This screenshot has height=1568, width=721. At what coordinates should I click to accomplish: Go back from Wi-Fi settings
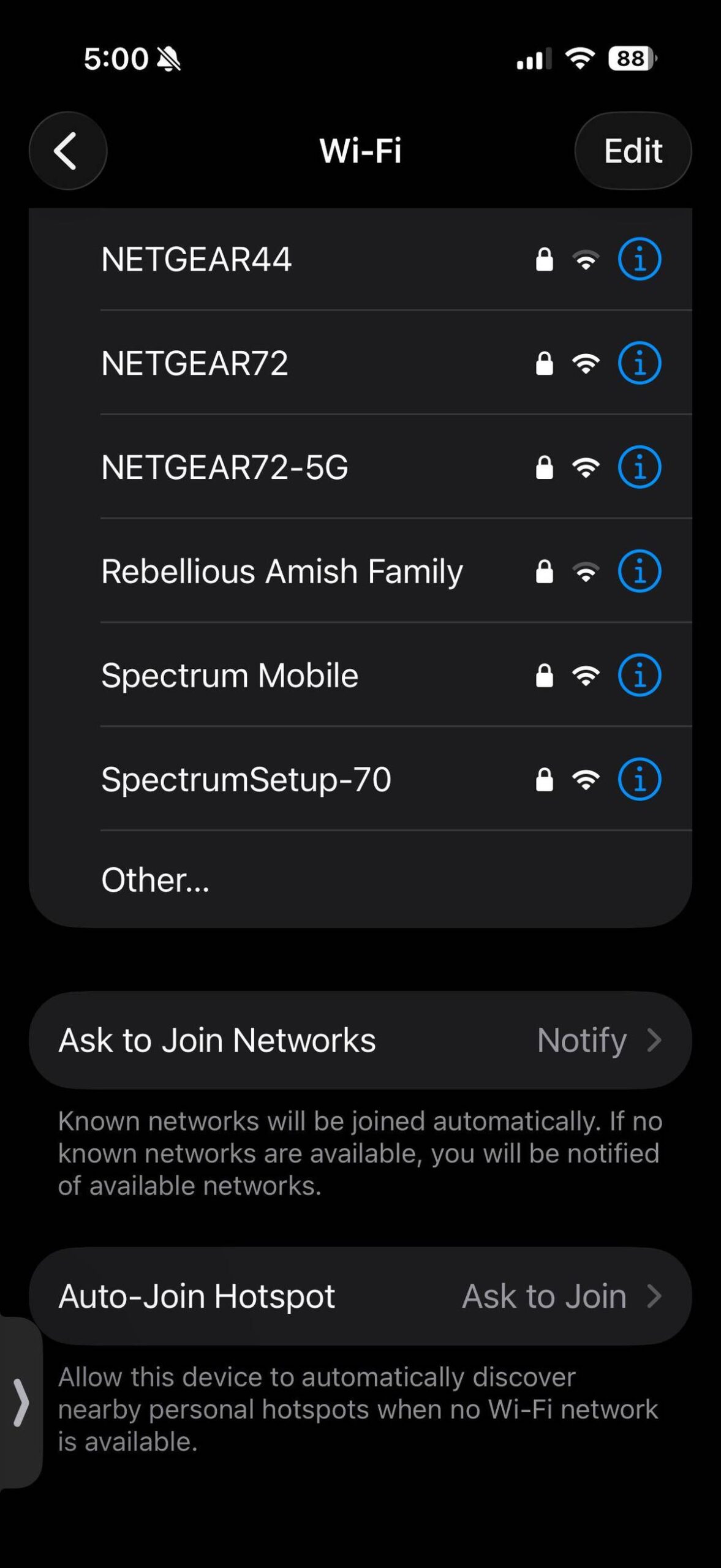[67, 151]
